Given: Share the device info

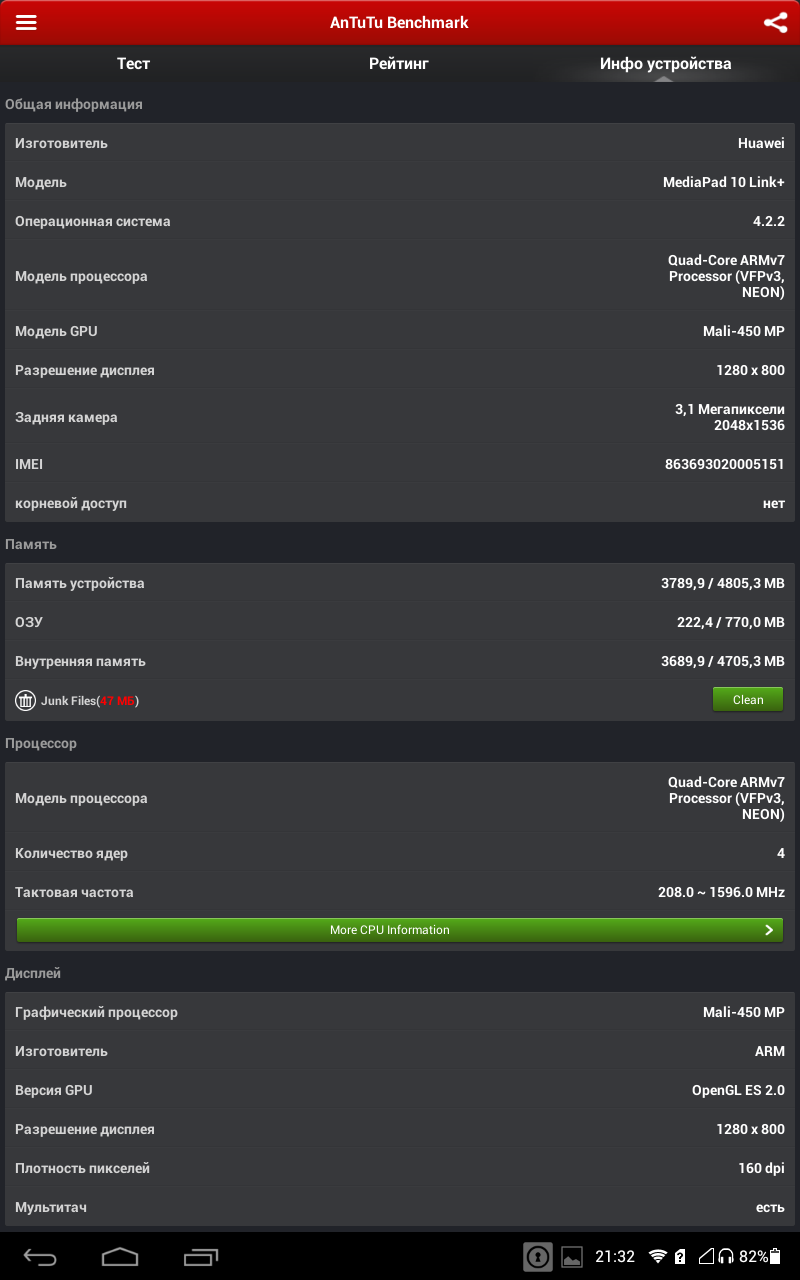Looking at the screenshot, I should (x=775, y=22).
